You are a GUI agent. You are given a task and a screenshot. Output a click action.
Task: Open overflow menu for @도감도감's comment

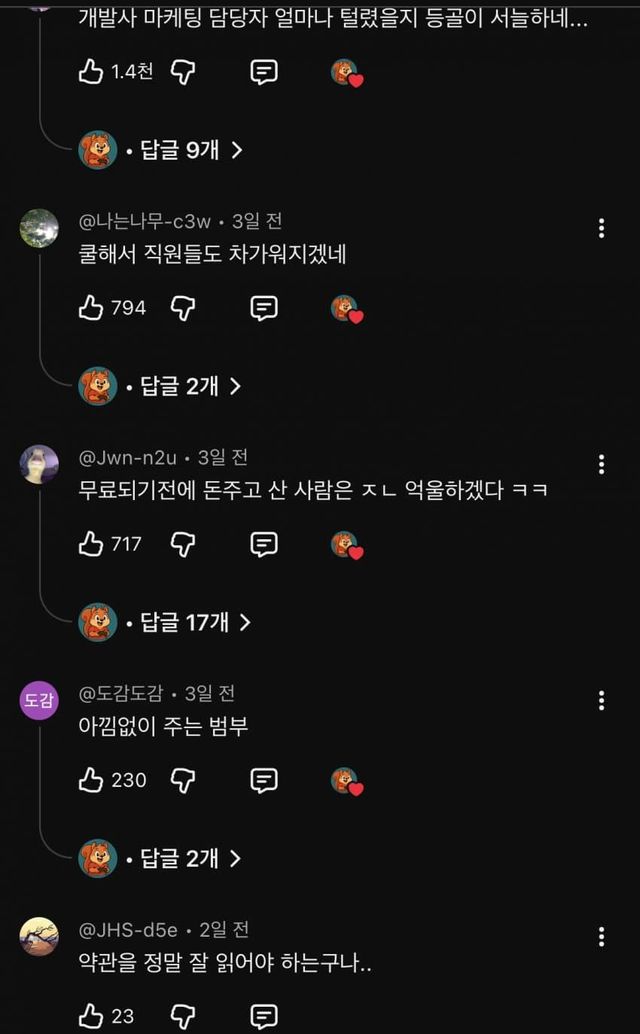tap(601, 700)
